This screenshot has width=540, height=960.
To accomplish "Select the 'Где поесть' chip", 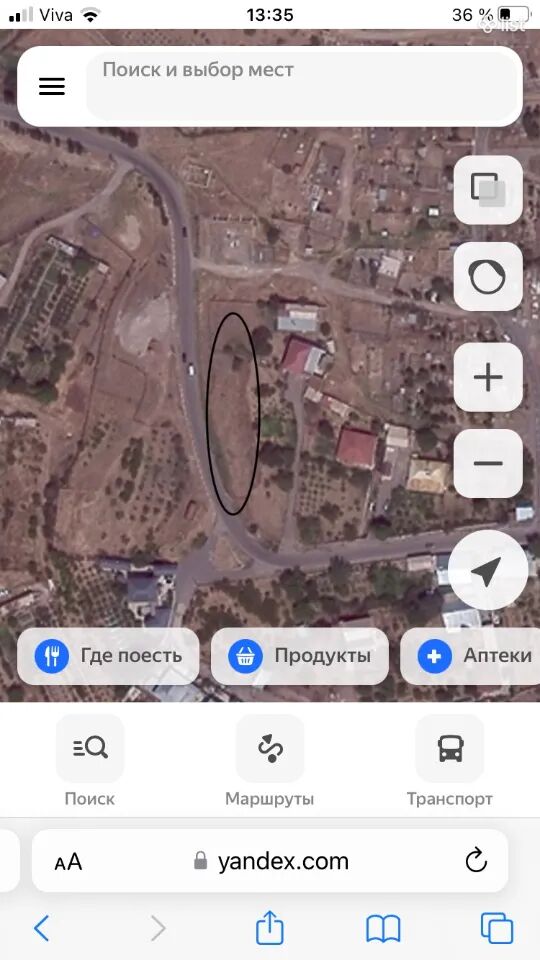I will pyautogui.click(x=108, y=656).
